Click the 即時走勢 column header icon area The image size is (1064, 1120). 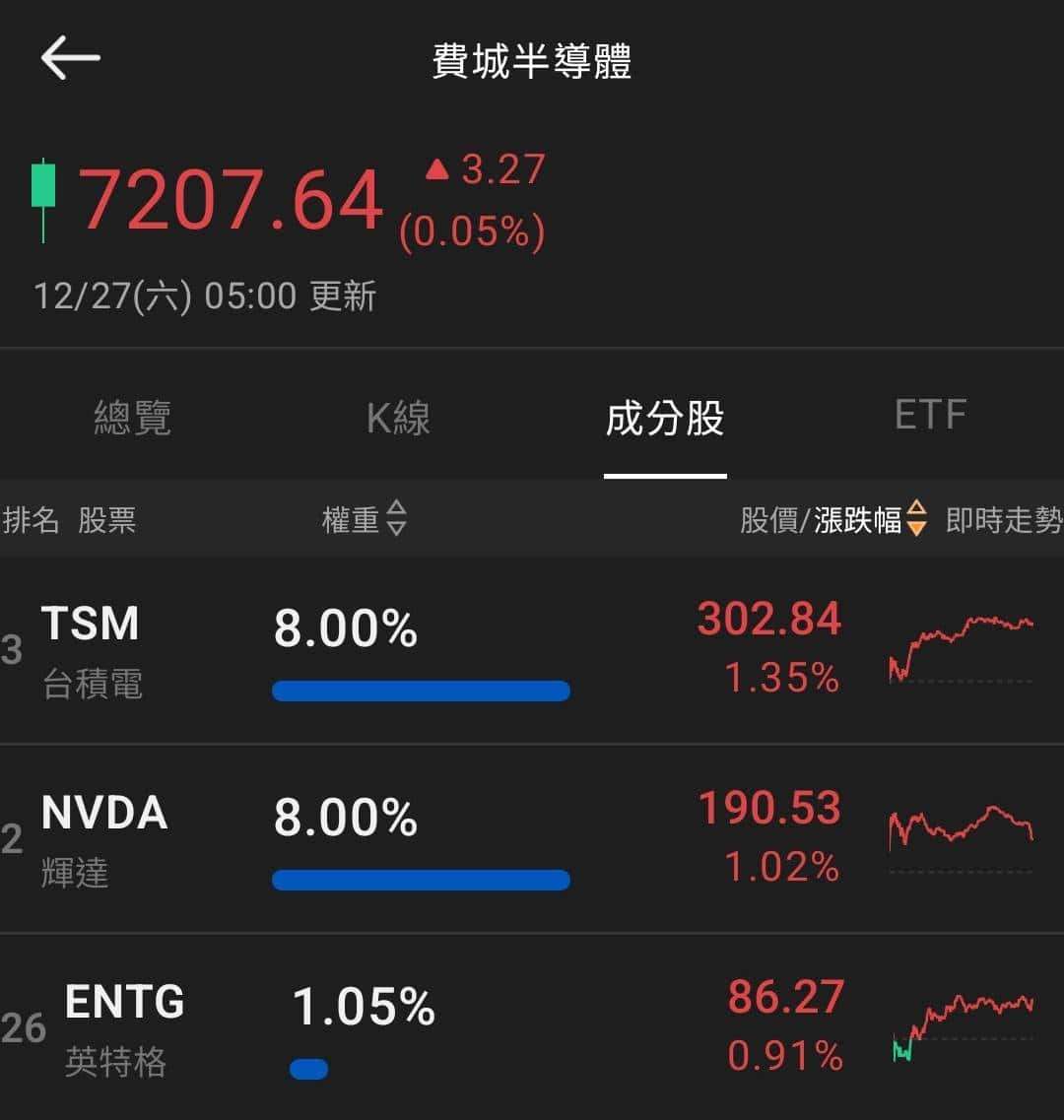[x=1003, y=520]
